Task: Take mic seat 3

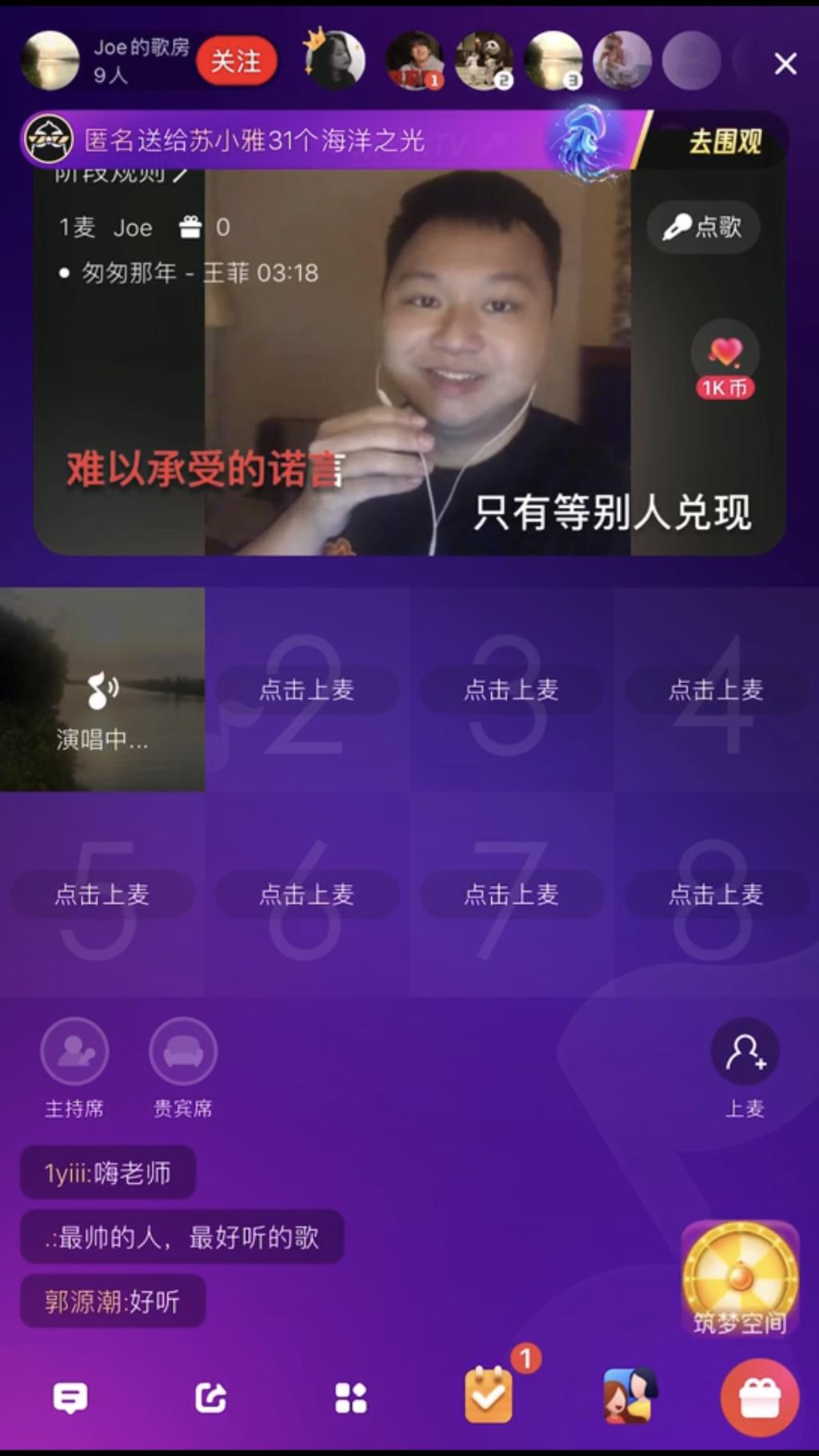Action: click(x=511, y=690)
